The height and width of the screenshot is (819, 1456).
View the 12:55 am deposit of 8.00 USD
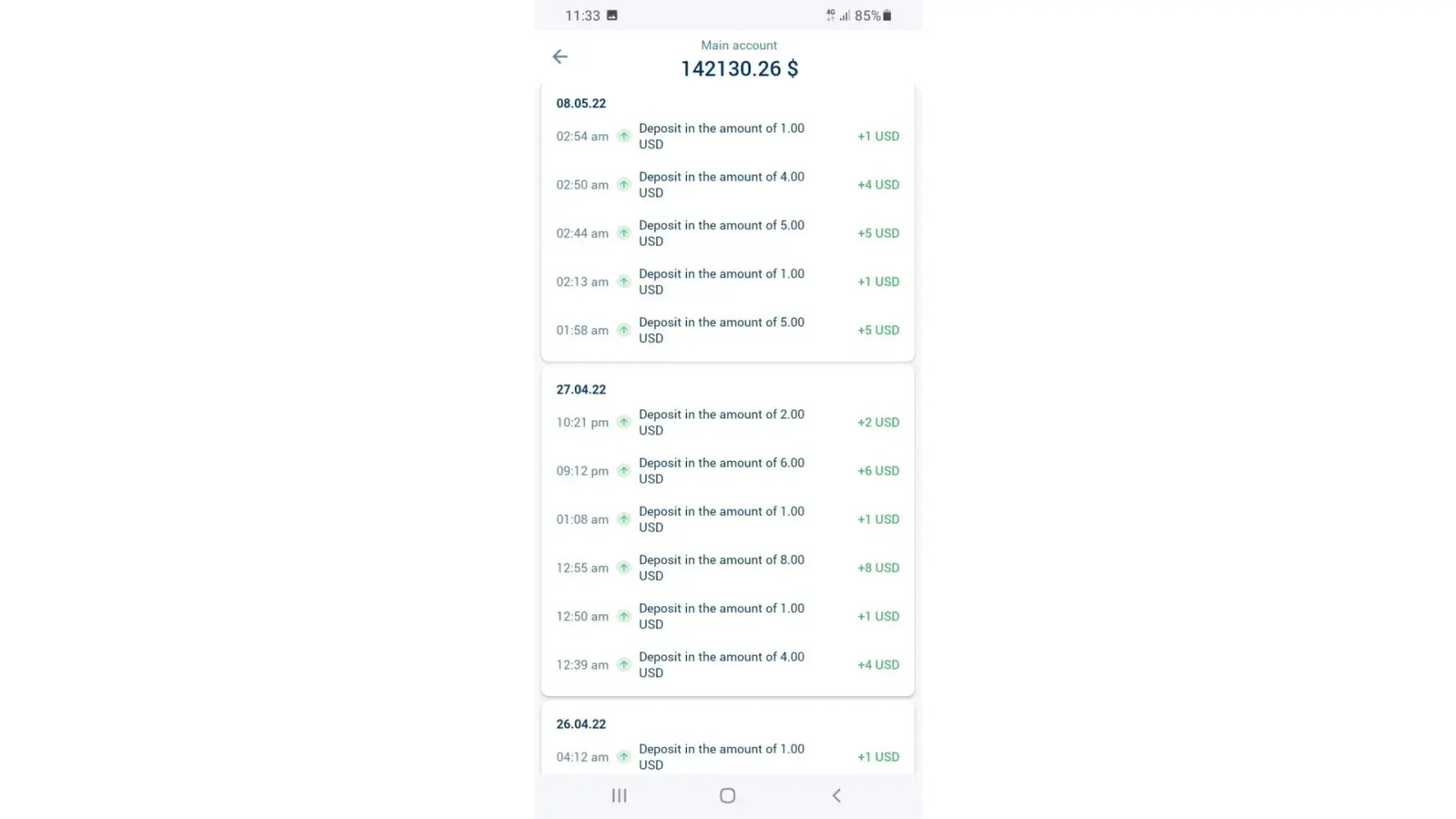pos(727,568)
